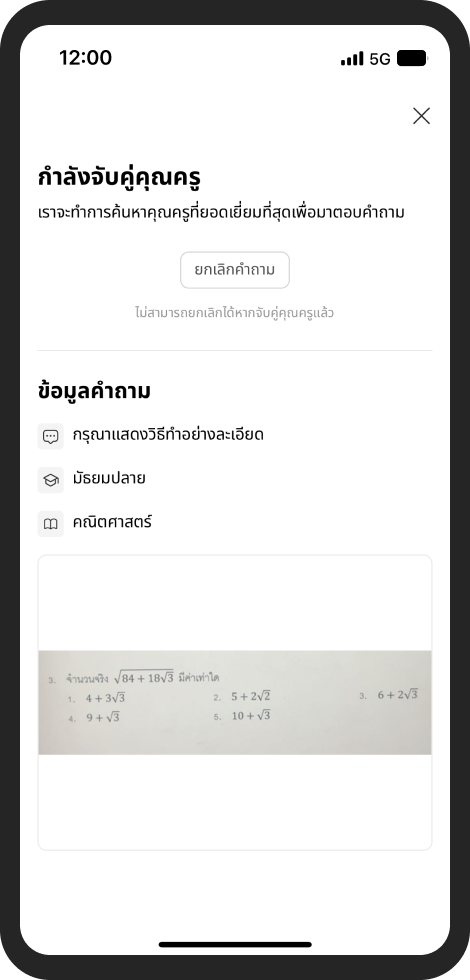470x980 pixels.
Task: Close the teacher matching screen
Action: click(421, 116)
